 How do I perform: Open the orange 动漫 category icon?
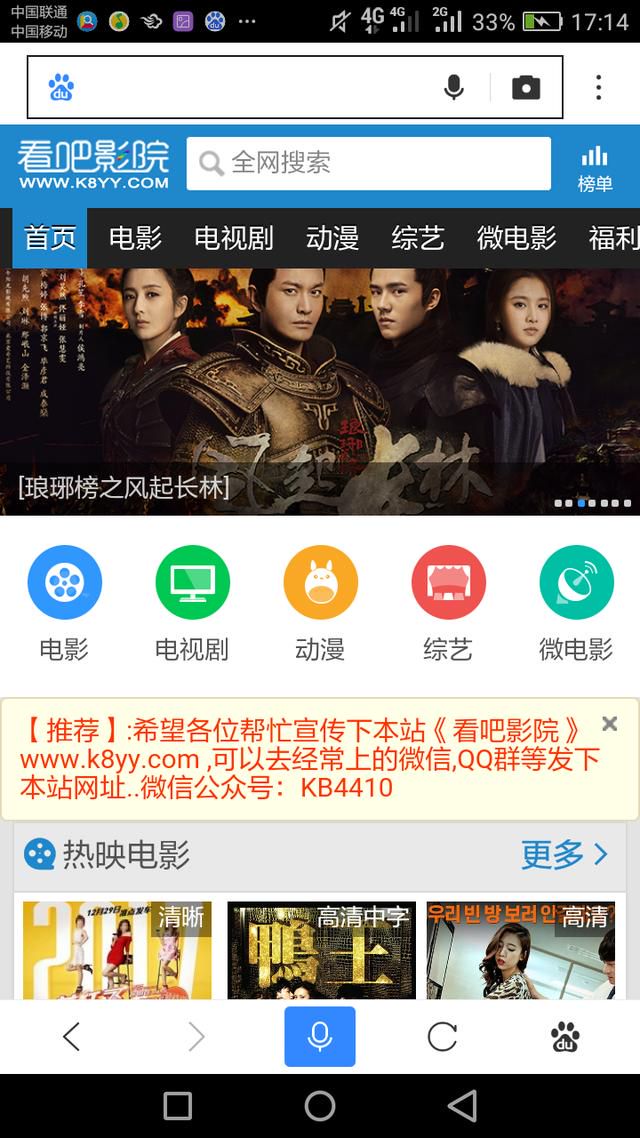pos(320,582)
